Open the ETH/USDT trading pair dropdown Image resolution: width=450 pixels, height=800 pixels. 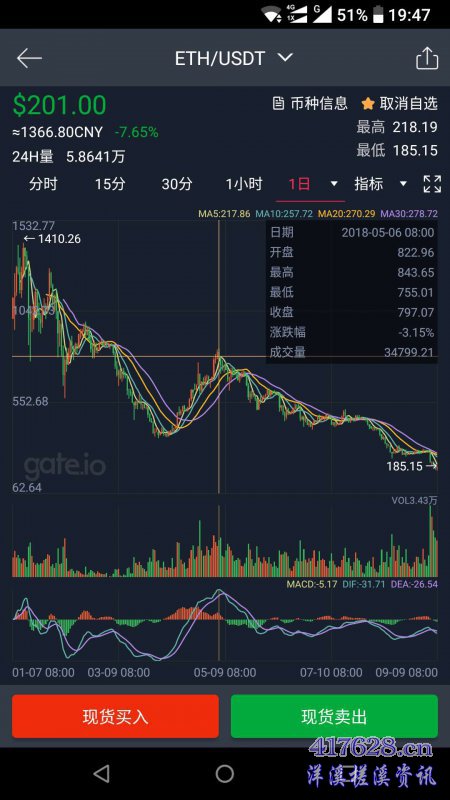(x=234, y=58)
